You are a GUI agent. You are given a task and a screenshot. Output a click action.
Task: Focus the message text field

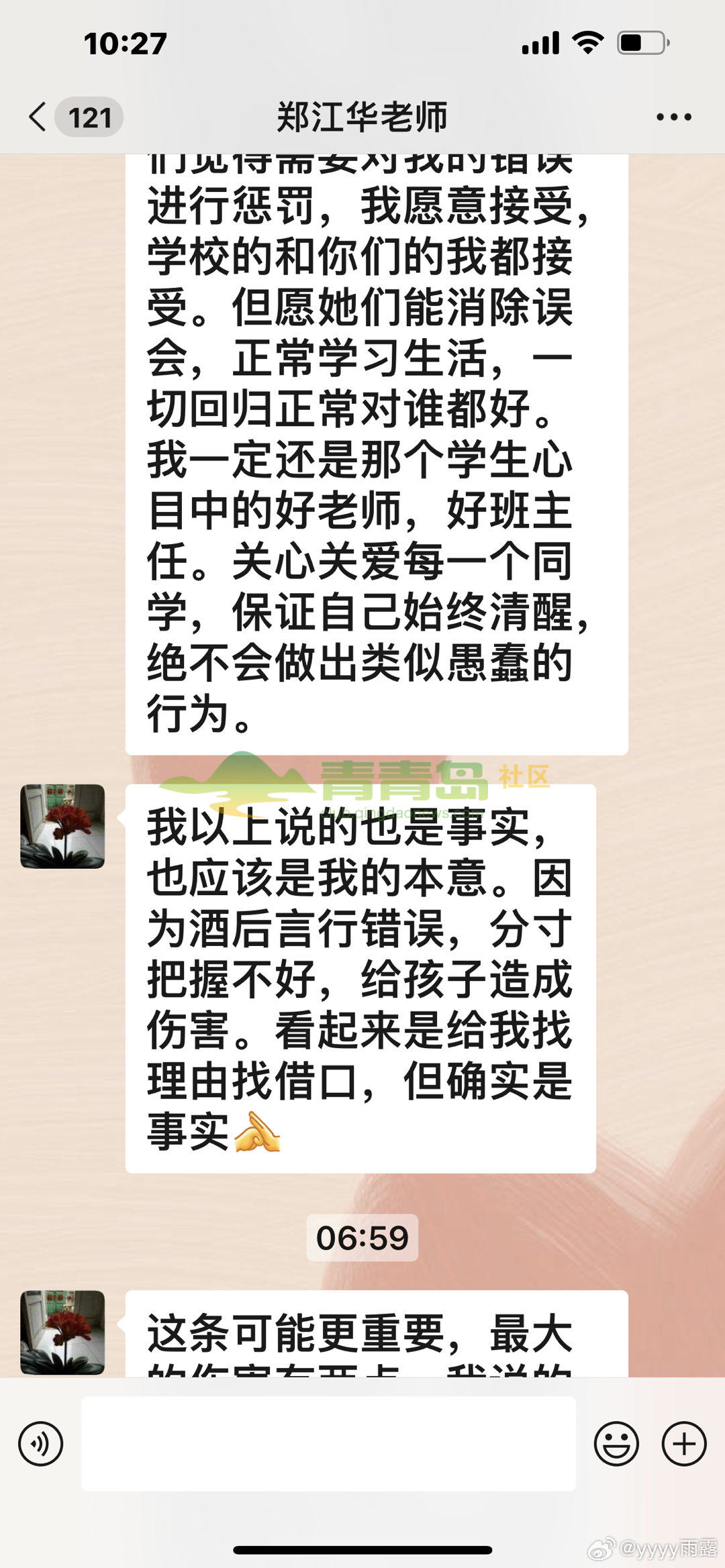point(328,1443)
